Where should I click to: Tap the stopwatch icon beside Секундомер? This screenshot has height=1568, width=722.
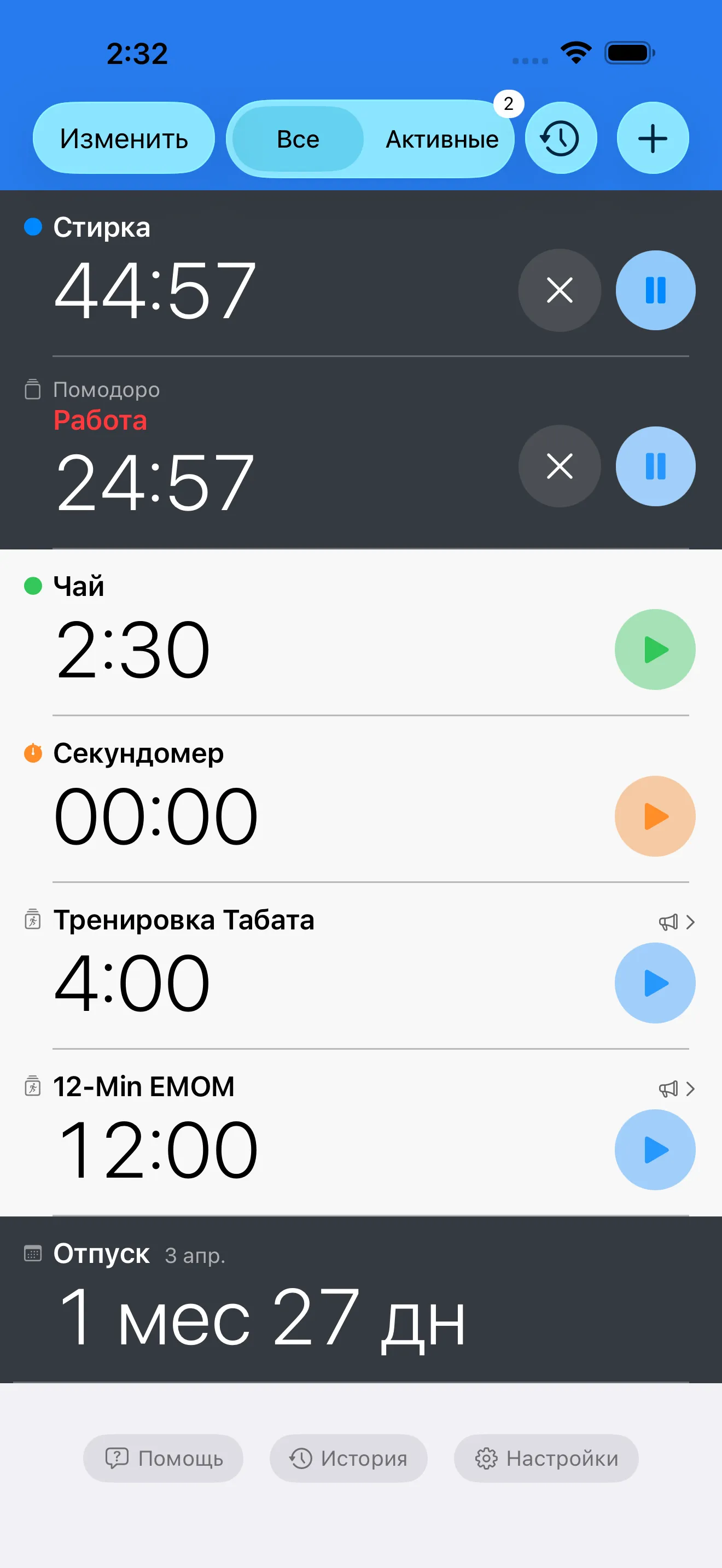tap(32, 753)
